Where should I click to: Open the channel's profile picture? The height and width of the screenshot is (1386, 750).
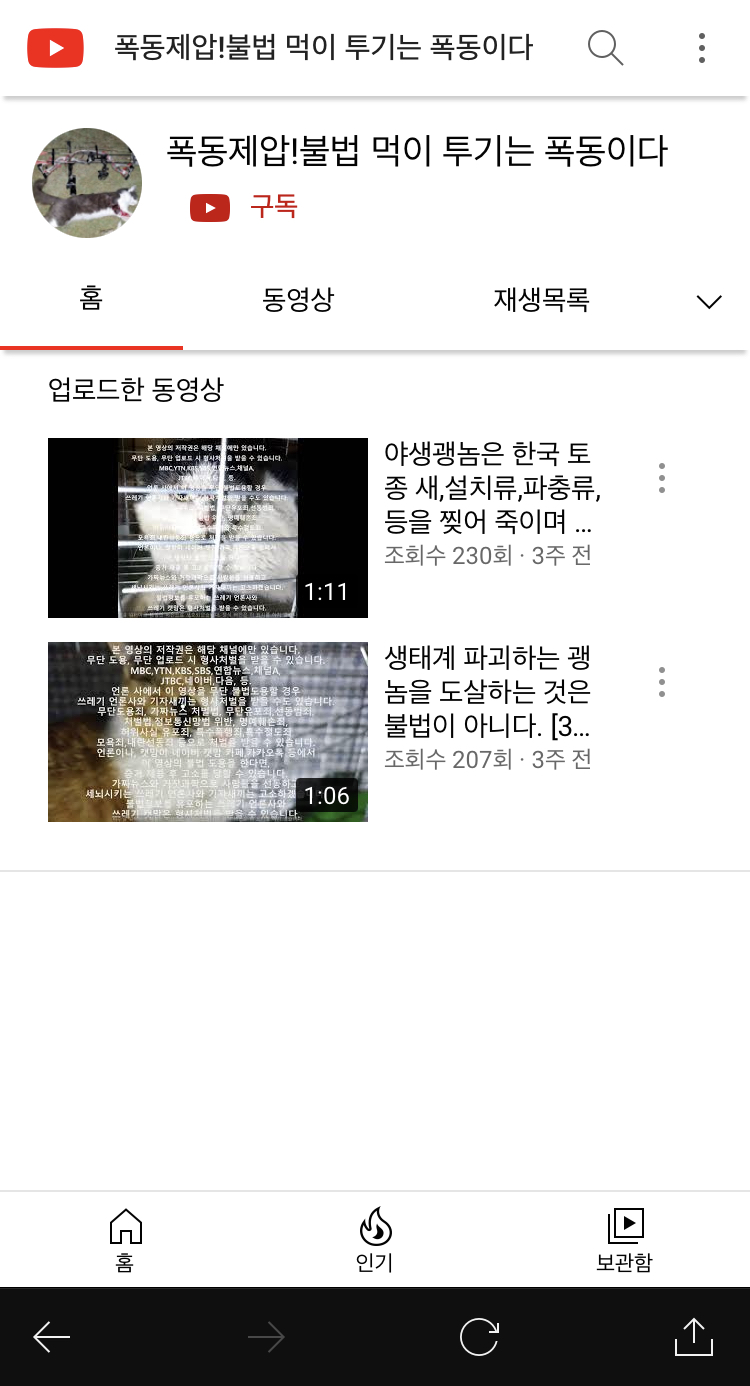click(x=87, y=183)
